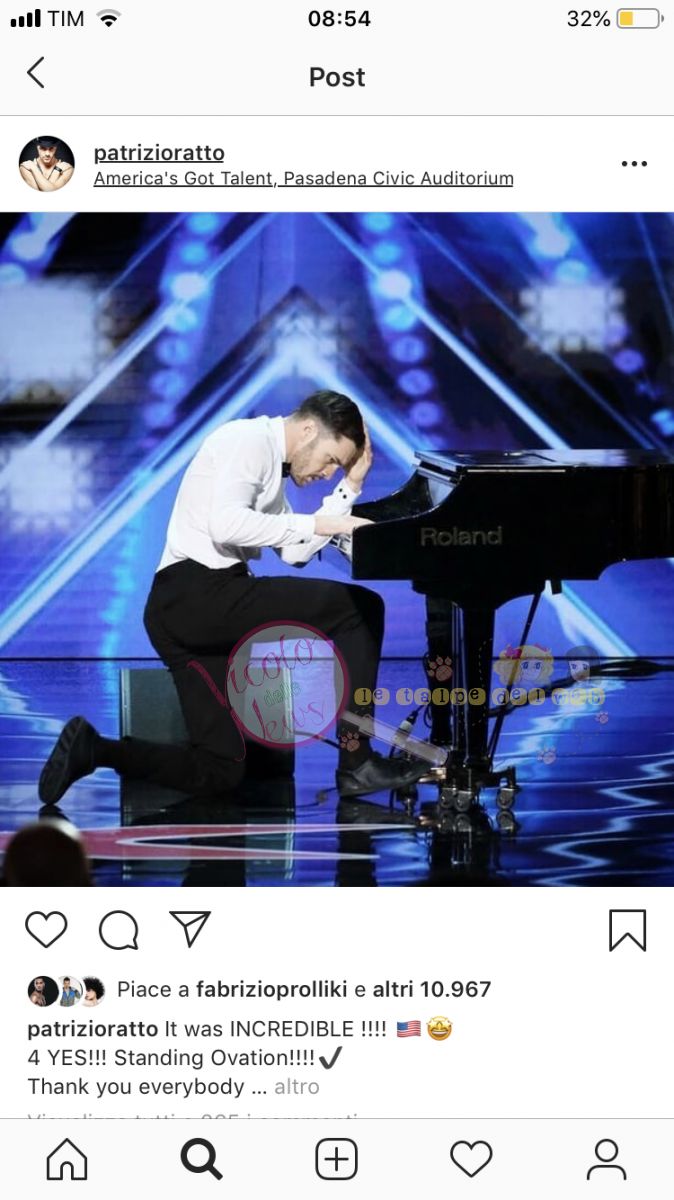
Task: Open patrizioratto's profile picture
Action: pos(47,164)
